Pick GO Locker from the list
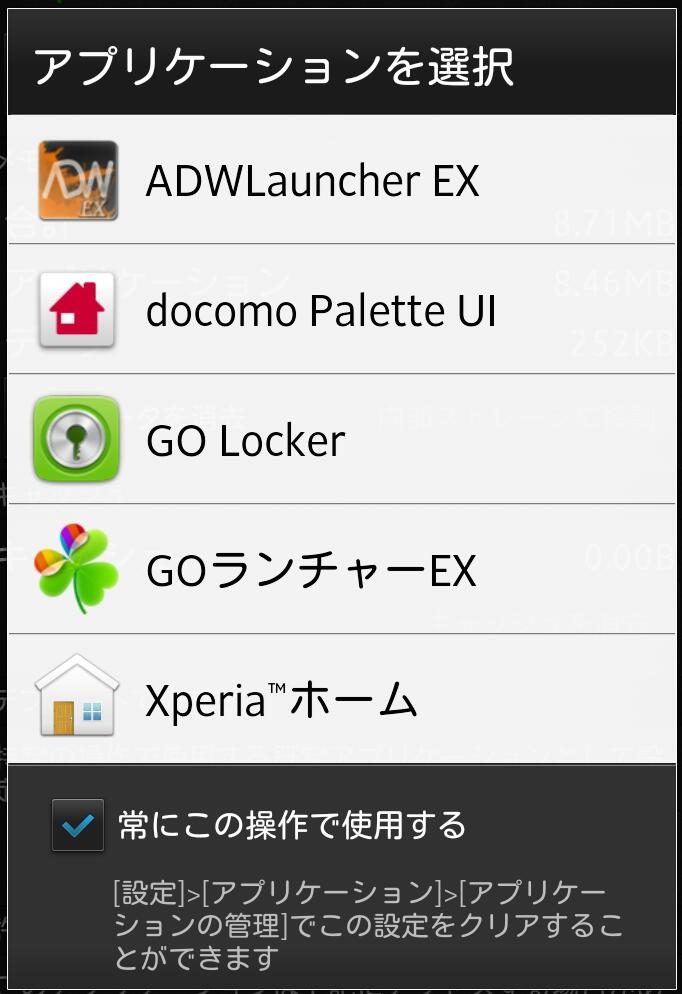The height and width of the screenshot is (994, 682). pos(340,441)
